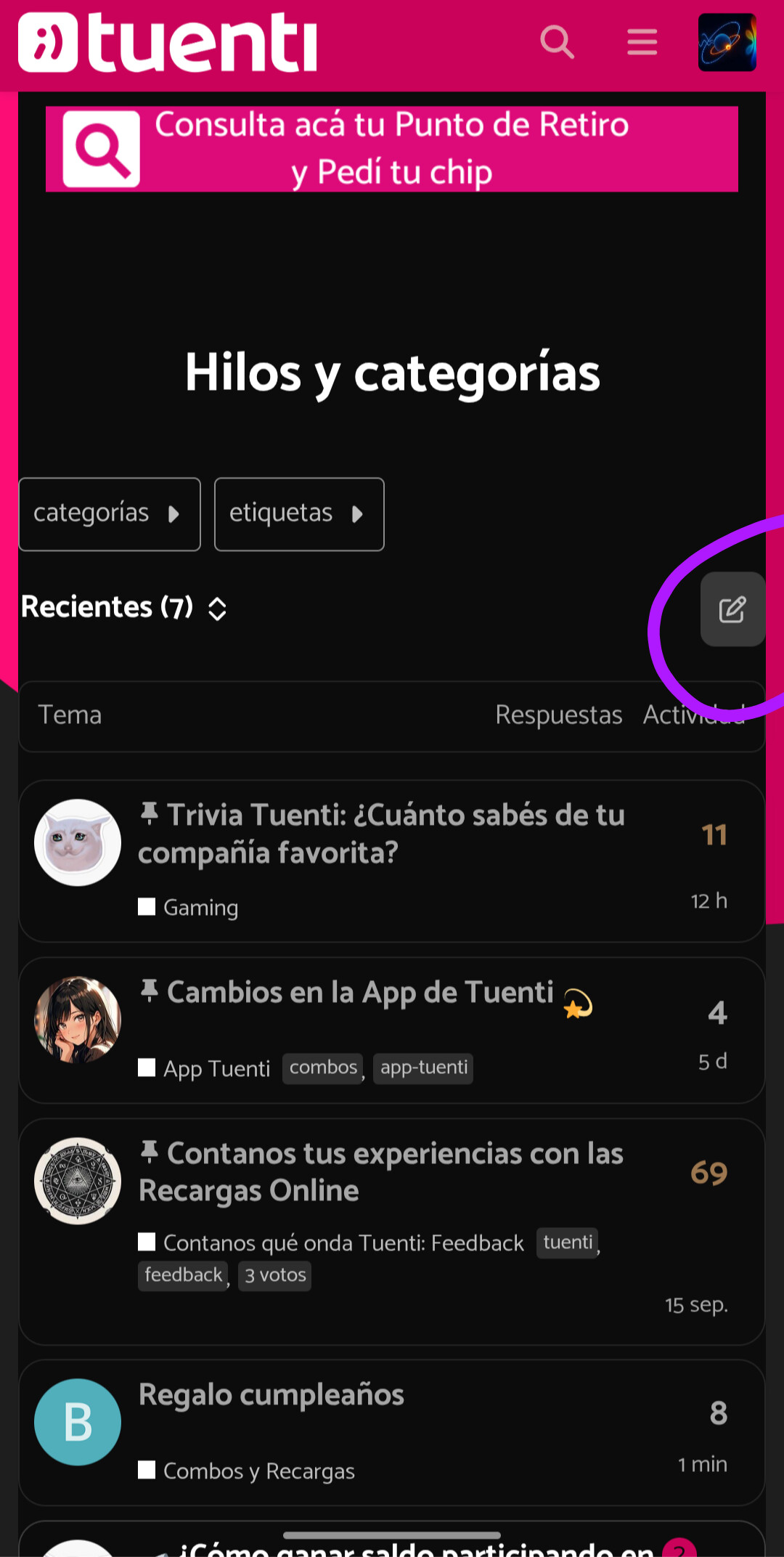Open the search magnifier in header

tap(557, 42)
